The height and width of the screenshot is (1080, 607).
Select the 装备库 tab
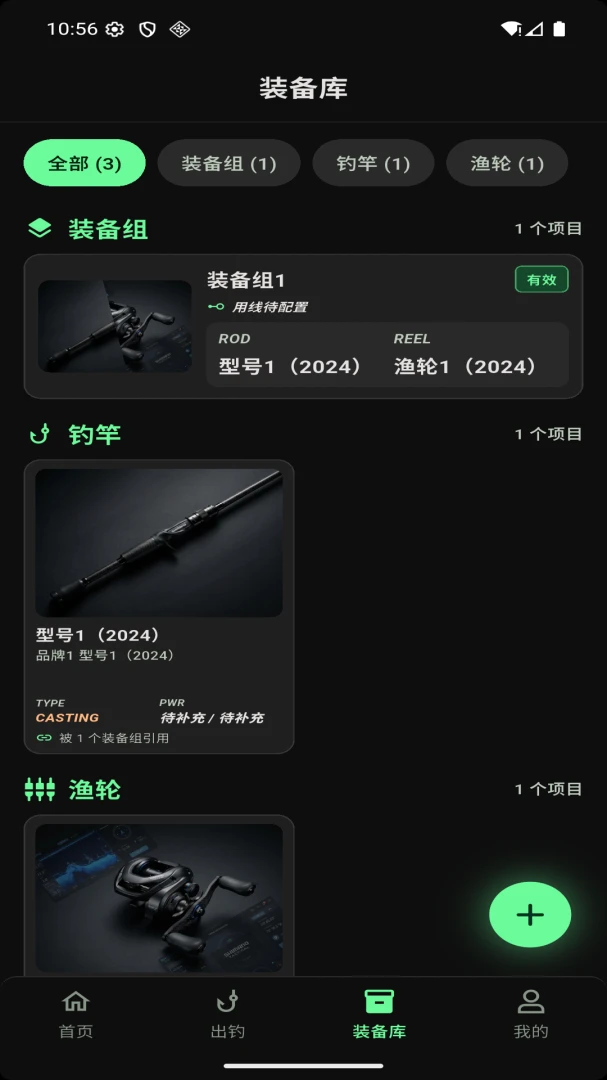379,1015
